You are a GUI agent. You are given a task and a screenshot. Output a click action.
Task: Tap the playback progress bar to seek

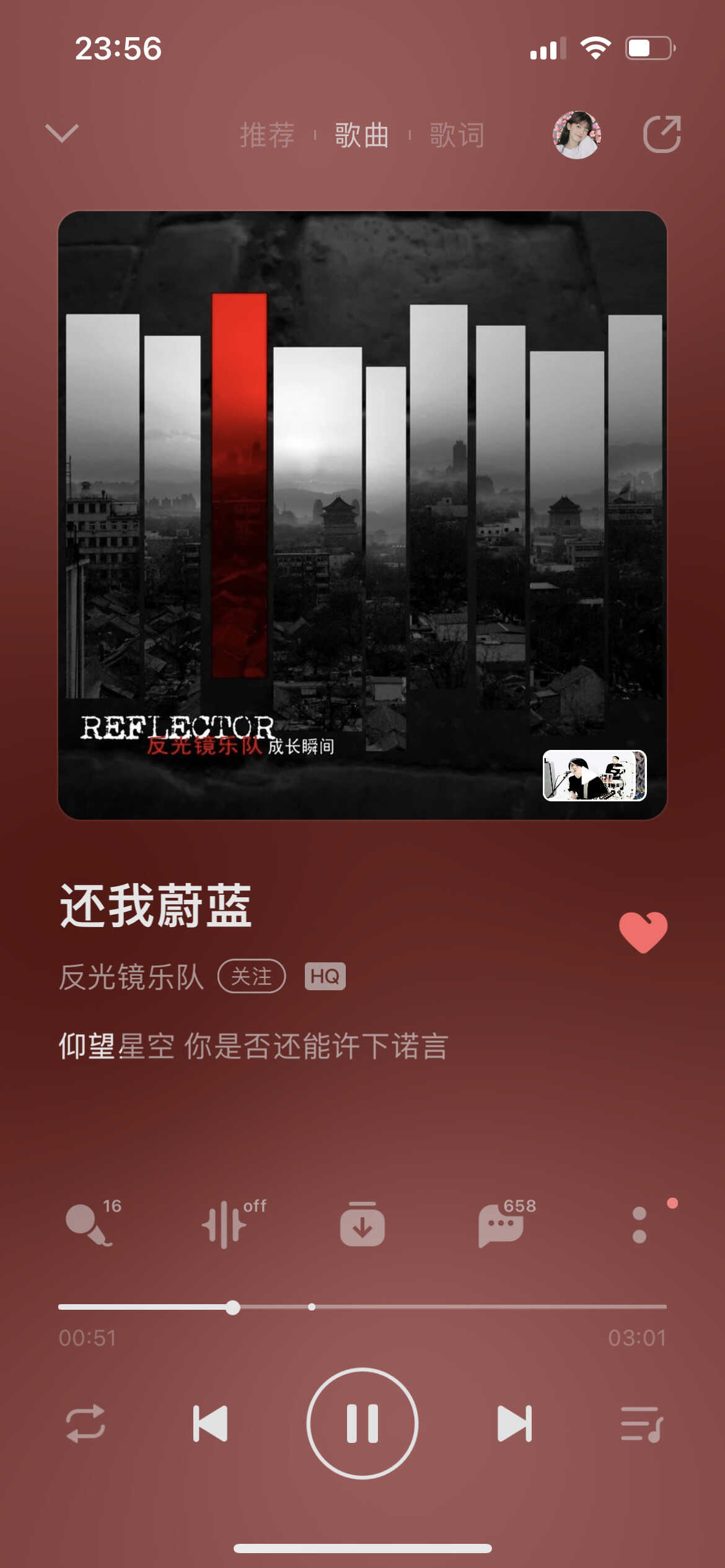tap(434, 1307)
